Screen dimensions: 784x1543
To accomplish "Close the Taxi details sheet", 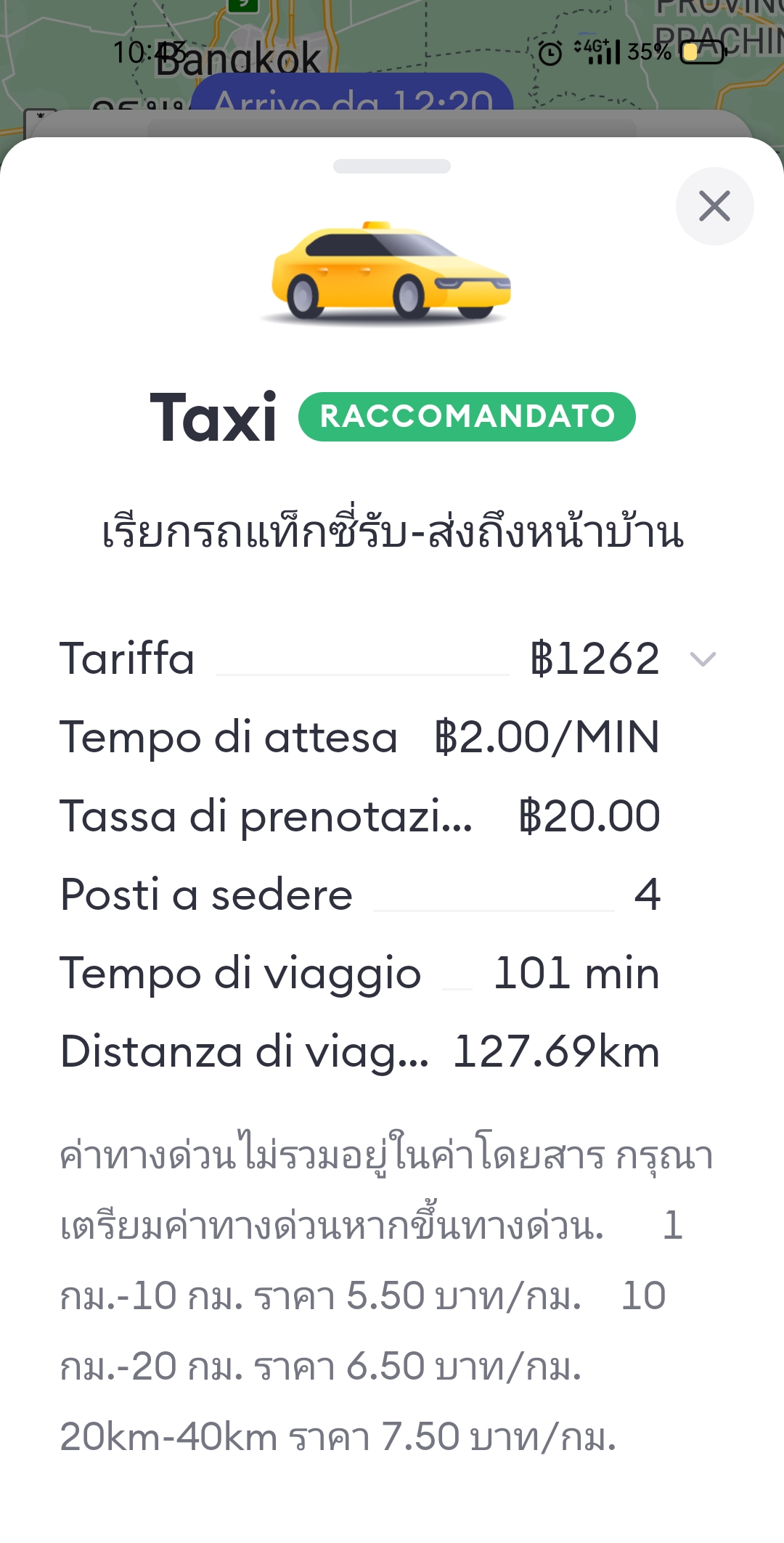I will click(x=714, y=206).
